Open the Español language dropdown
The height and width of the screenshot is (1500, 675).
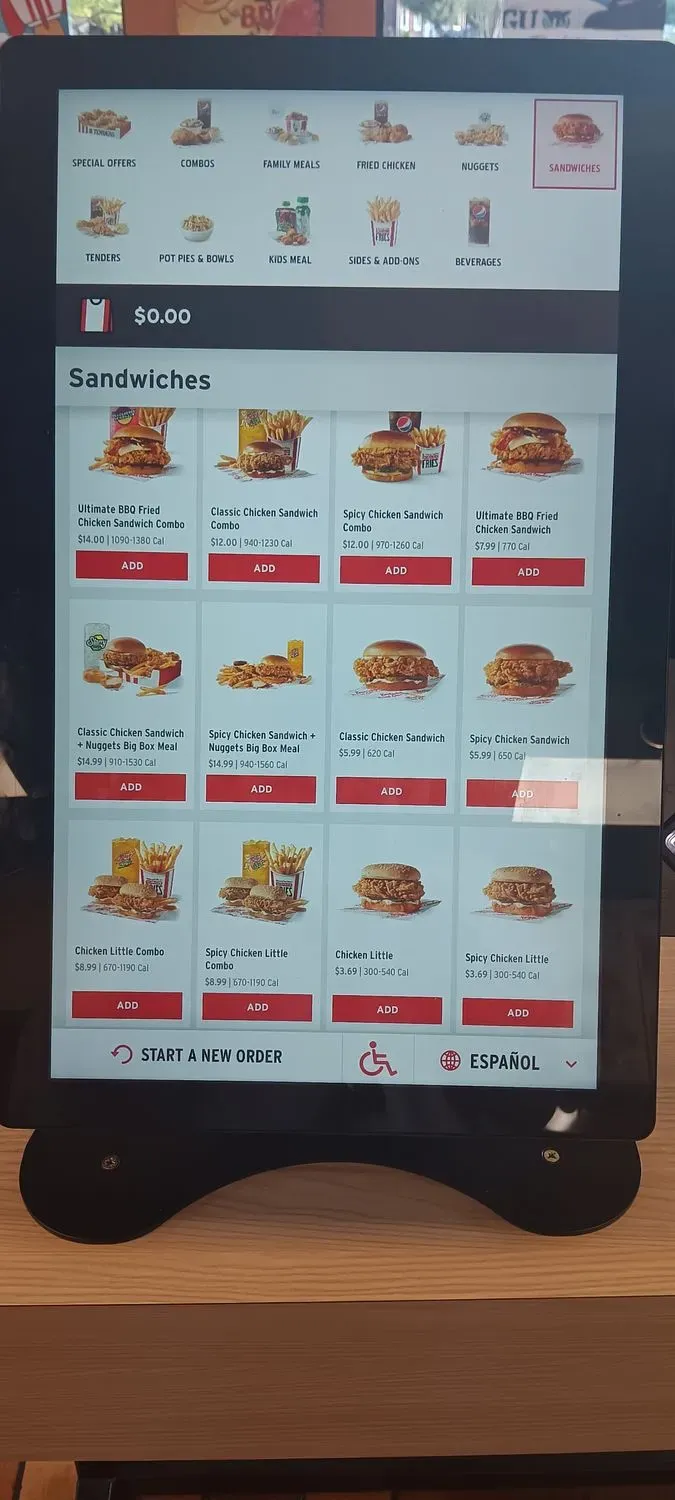(x=508, y=1062)
